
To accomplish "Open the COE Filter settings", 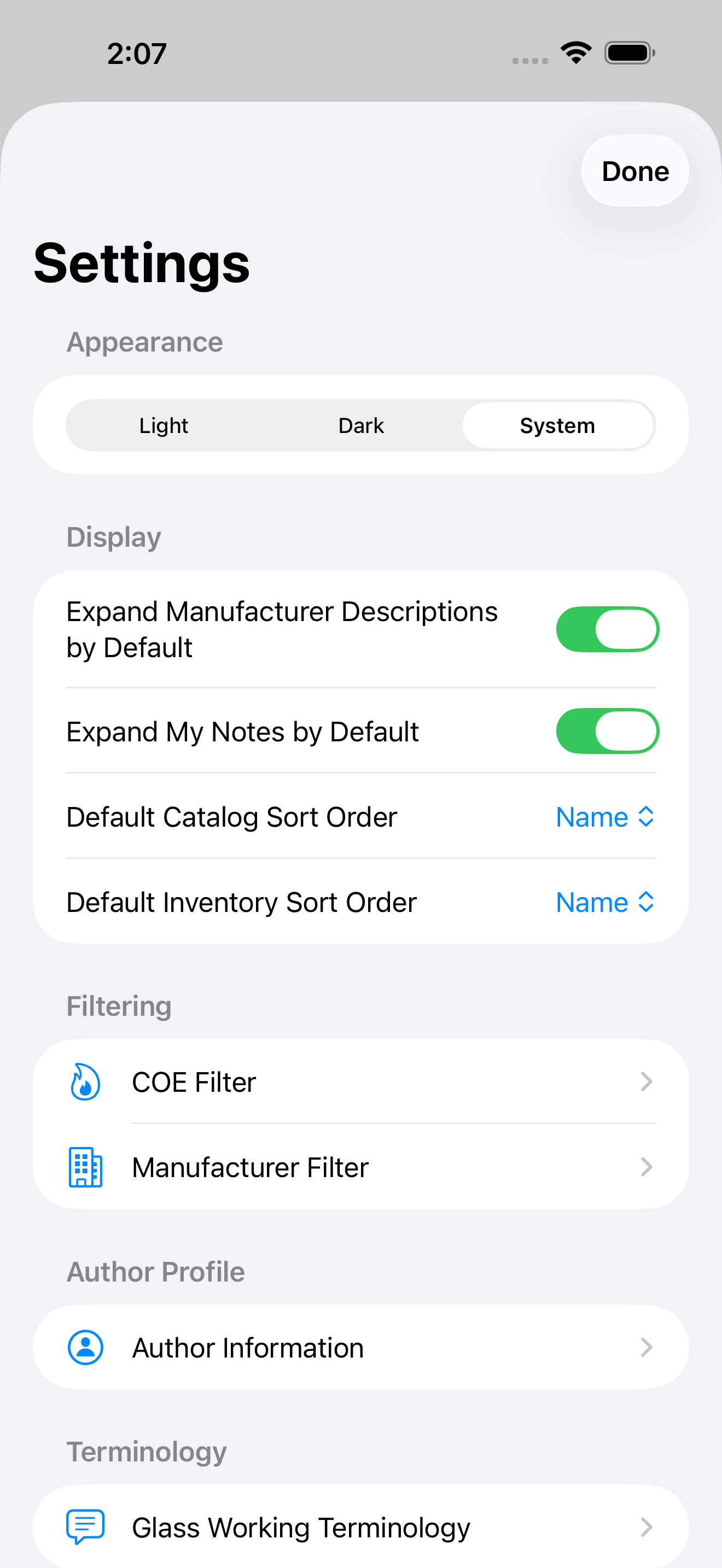I will (x=360, y=1083).
